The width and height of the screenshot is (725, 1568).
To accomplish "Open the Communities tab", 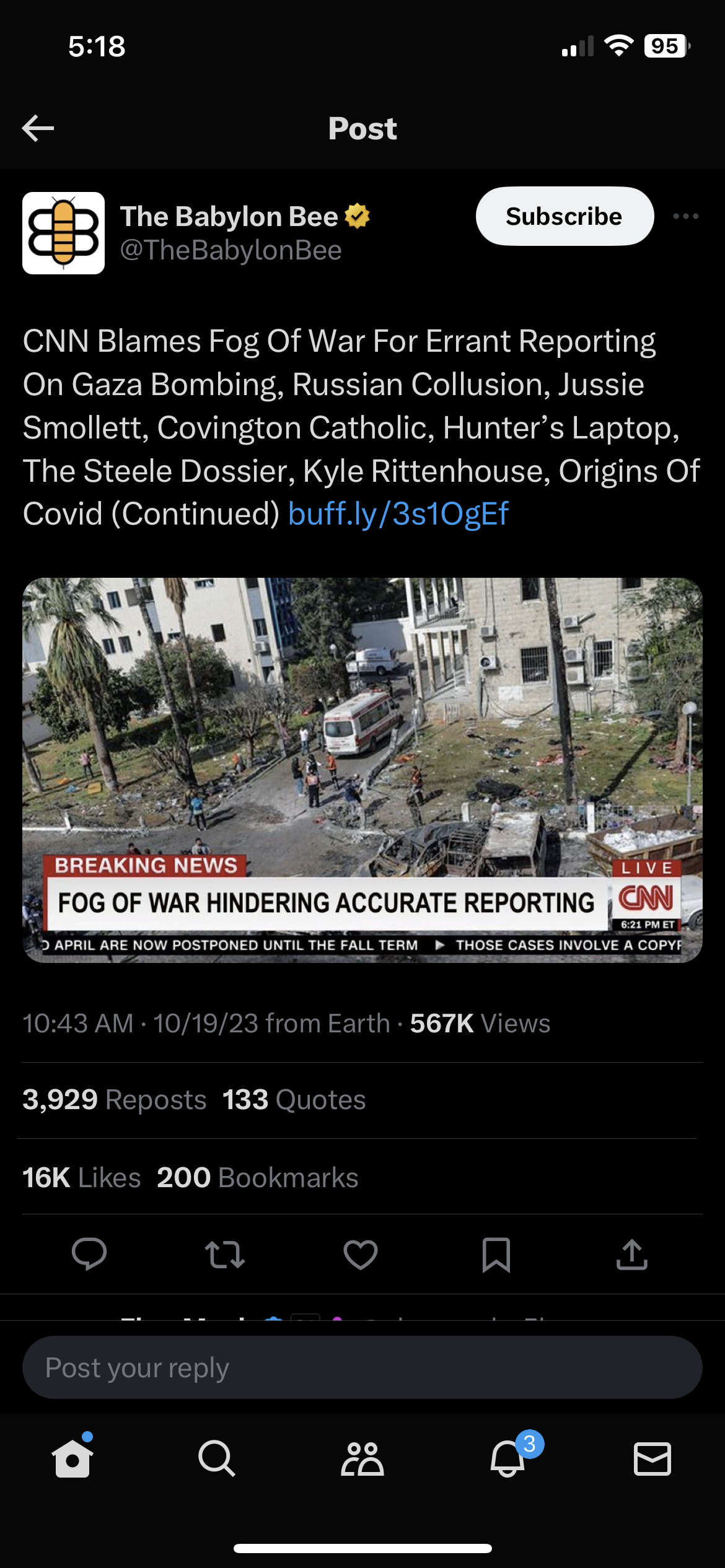I will [362, 1458].
